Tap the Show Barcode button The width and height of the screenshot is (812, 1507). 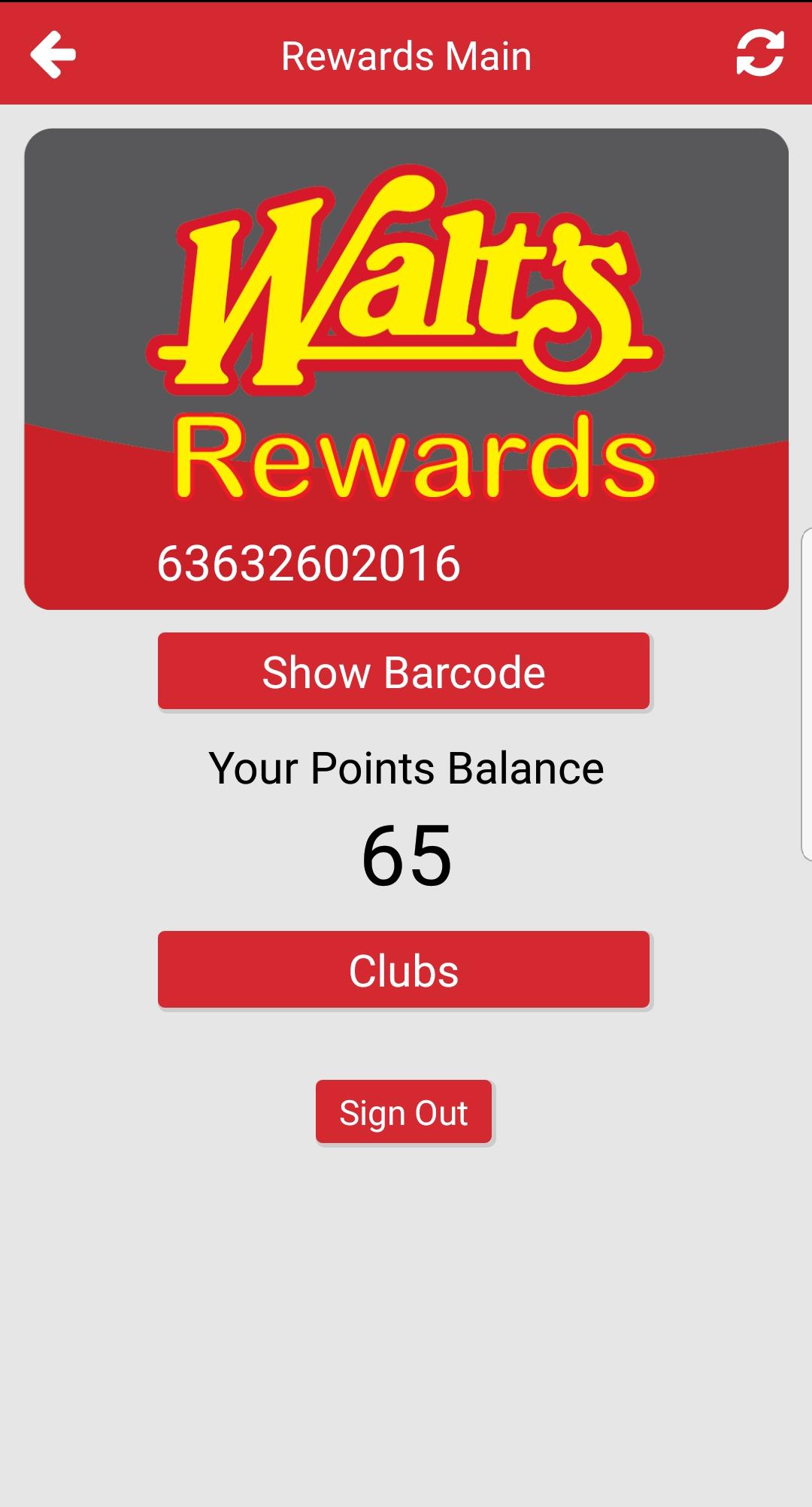click(x=404, y=671)
